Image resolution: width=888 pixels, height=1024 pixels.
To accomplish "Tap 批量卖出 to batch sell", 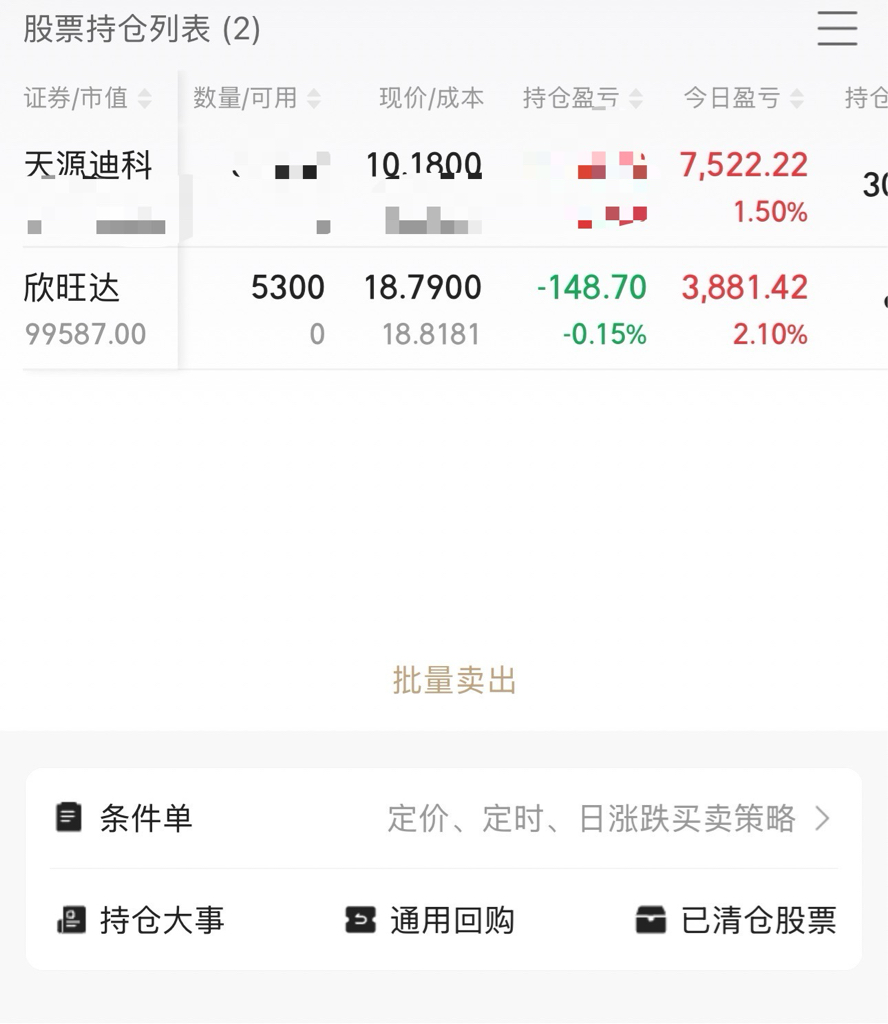I will pos(454,680).
